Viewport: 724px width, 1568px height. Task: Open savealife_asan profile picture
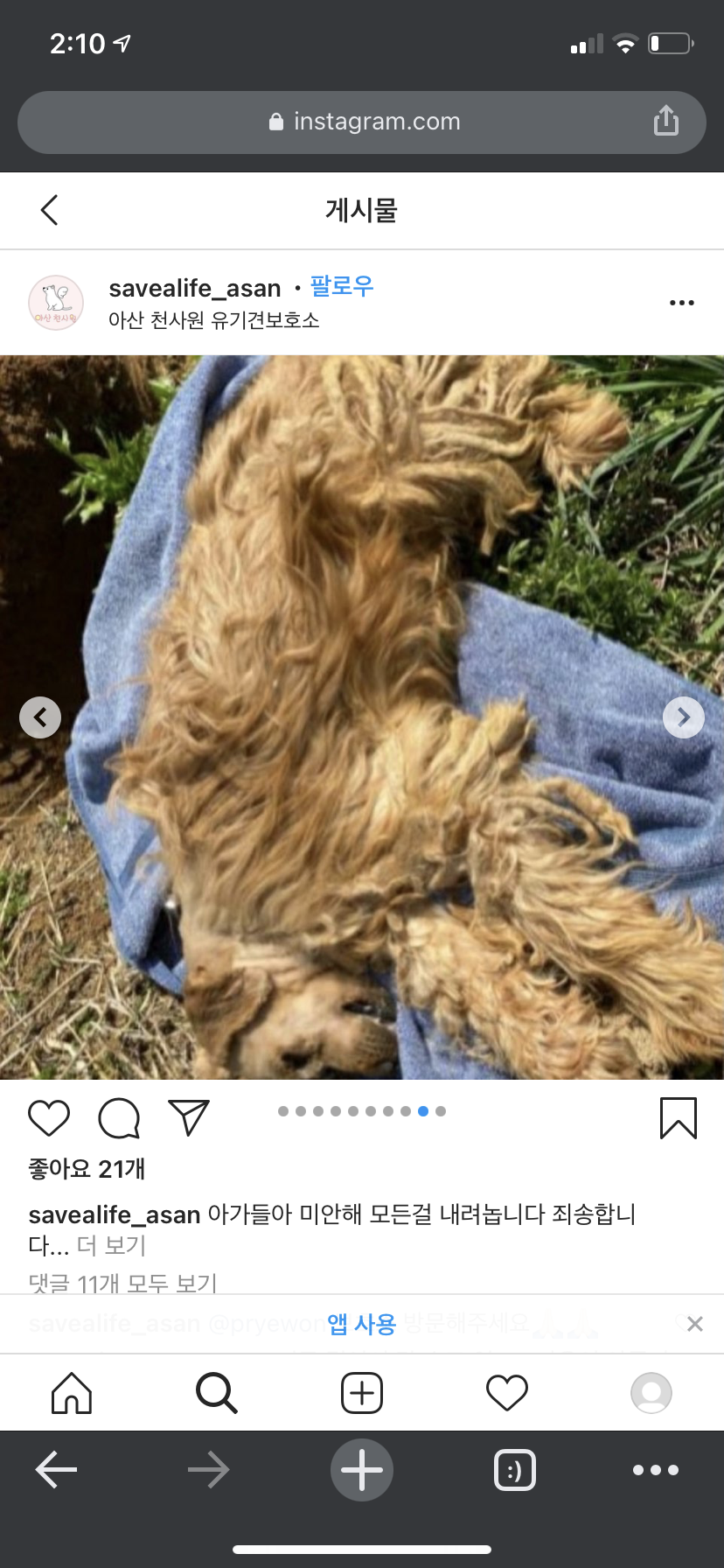[x=57, y=303]
